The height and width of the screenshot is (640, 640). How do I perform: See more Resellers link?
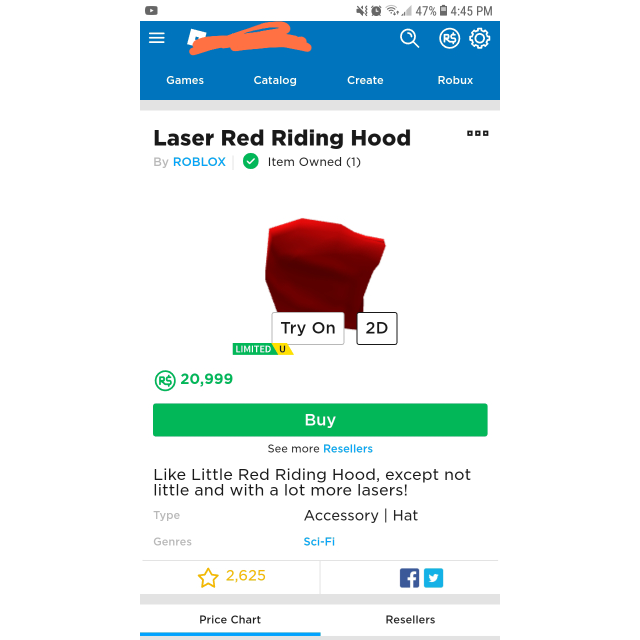tap(347, 449)
